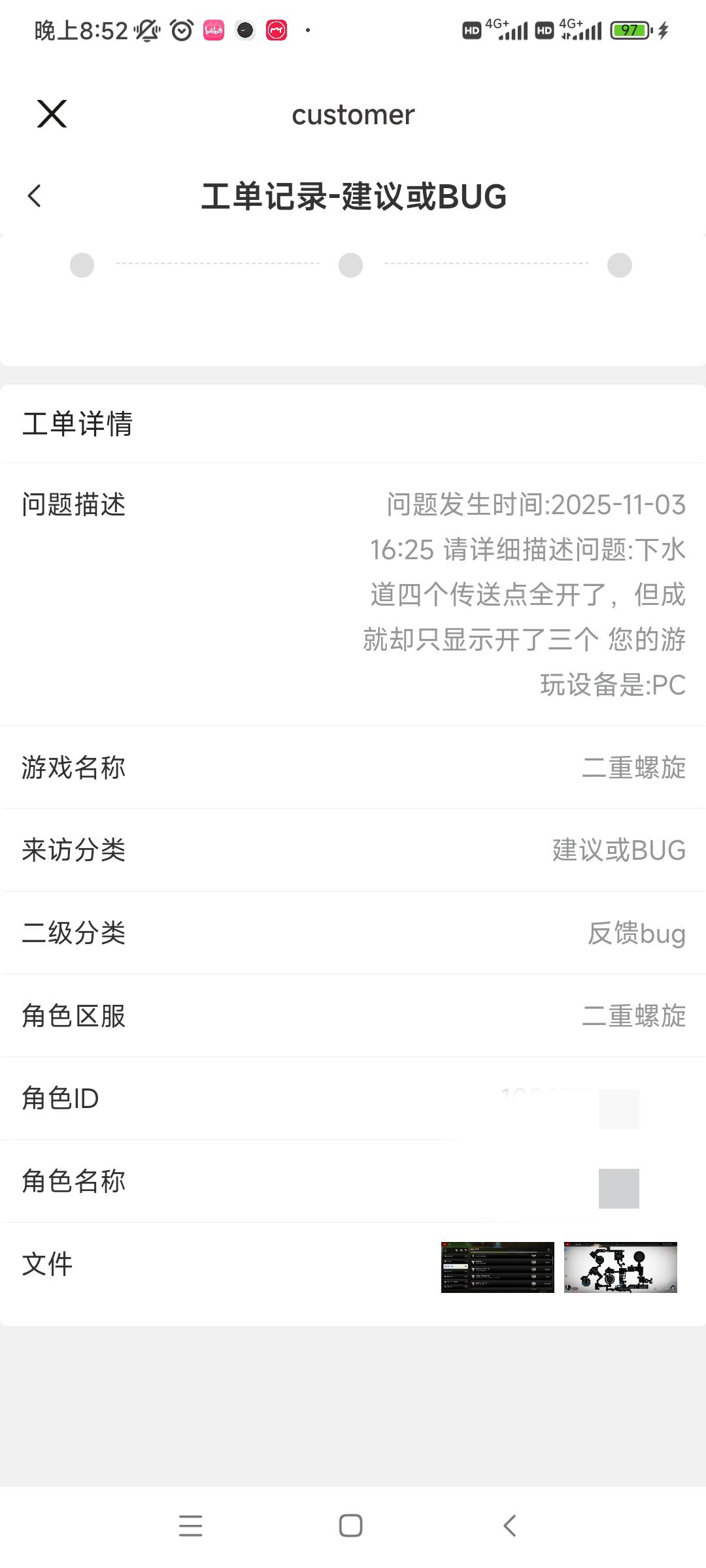
Task: View the second attached map screenshot
Action: pos(620,1267)
